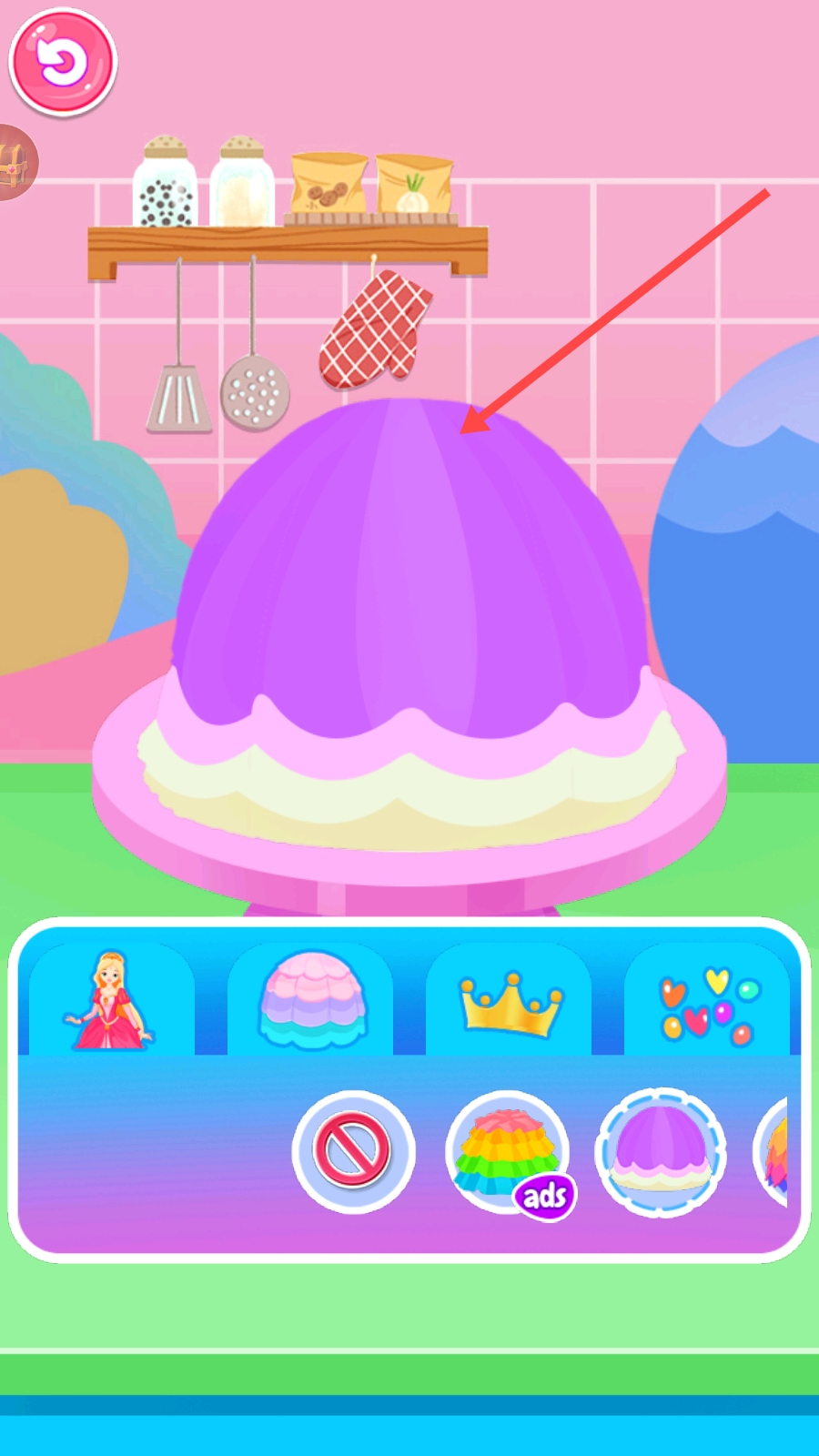
Task: Open the treasure chest icon
Action: click(x=15, y=164)
